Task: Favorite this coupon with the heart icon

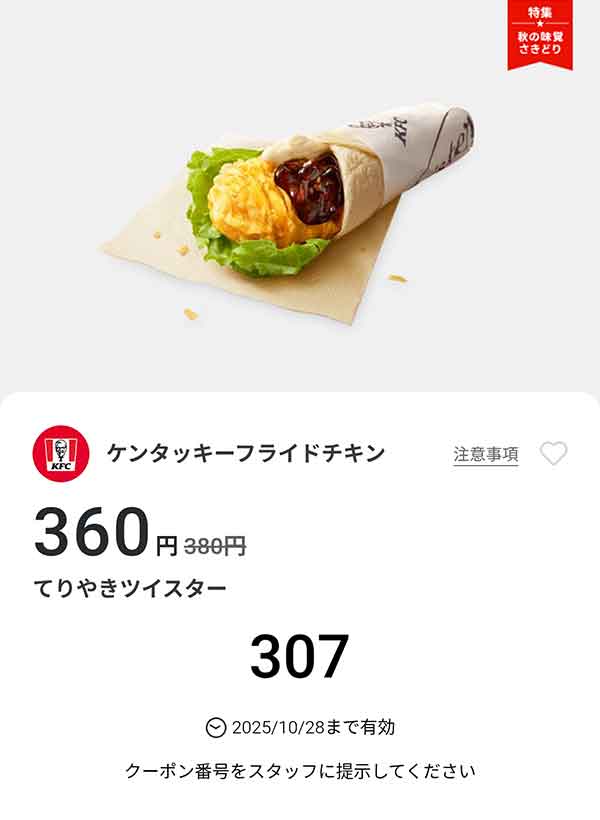Action: tap(553, 454)
